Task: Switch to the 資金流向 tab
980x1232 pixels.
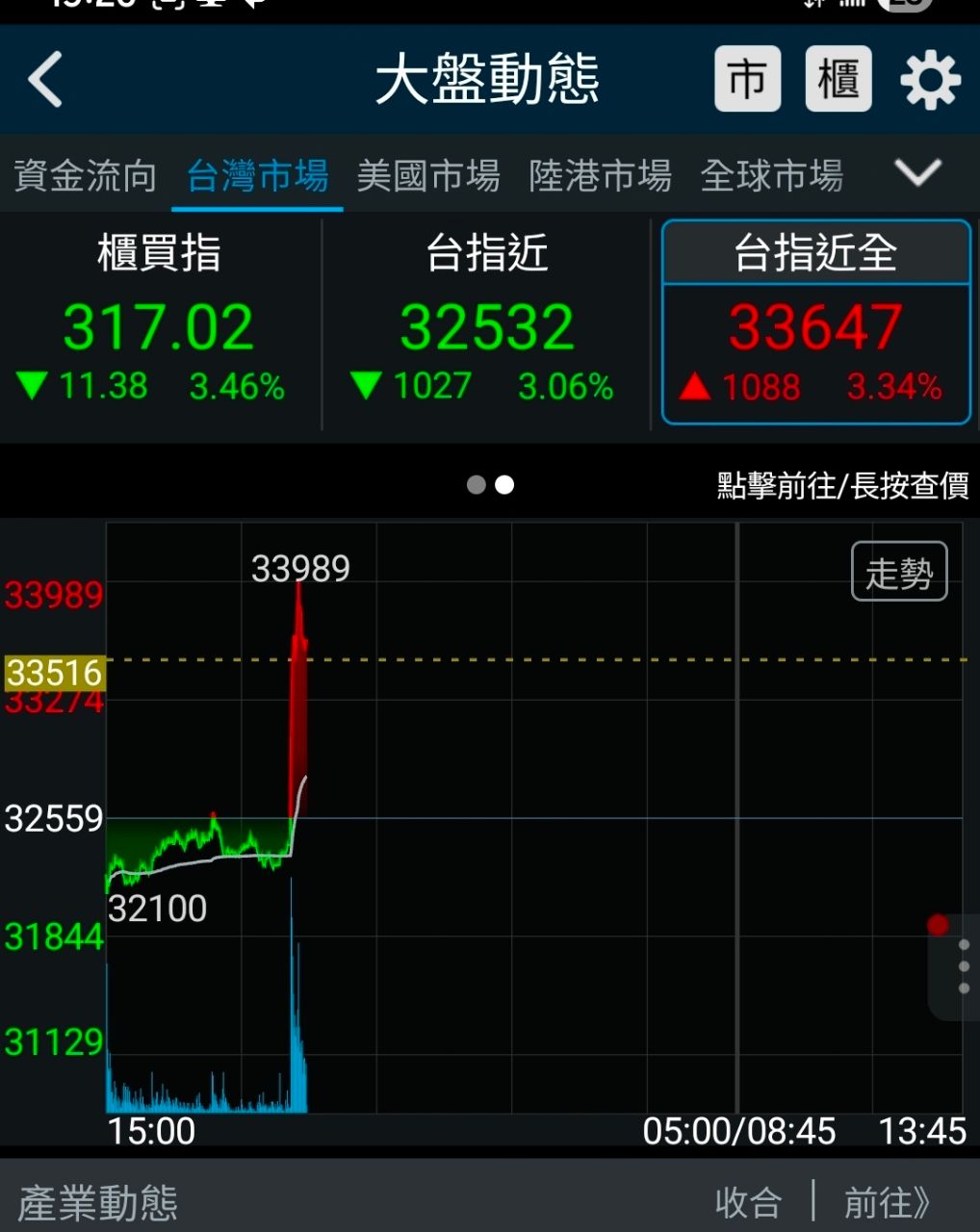Action: click(86, 176)
